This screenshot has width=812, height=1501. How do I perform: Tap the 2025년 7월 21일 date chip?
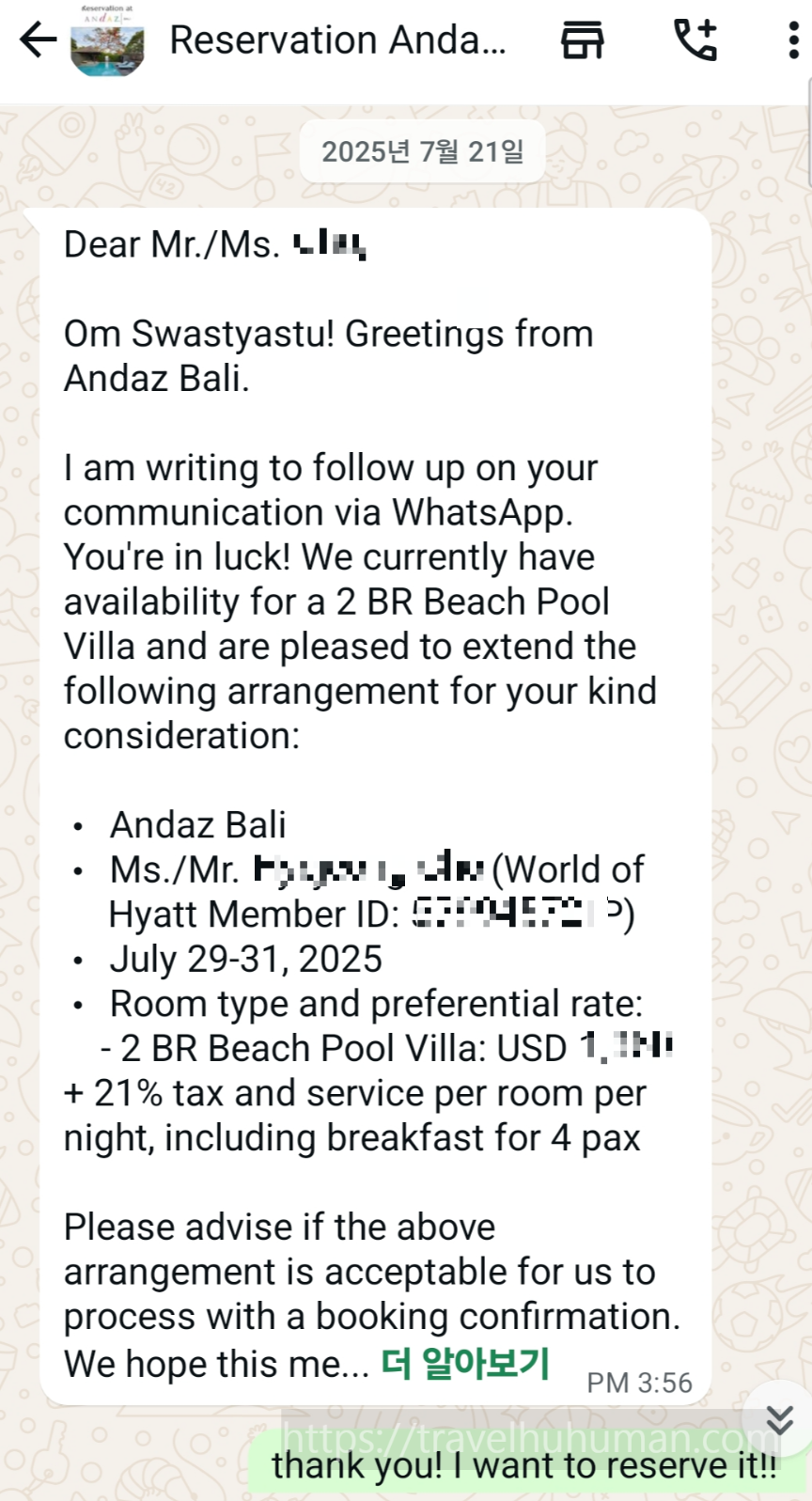421,150
